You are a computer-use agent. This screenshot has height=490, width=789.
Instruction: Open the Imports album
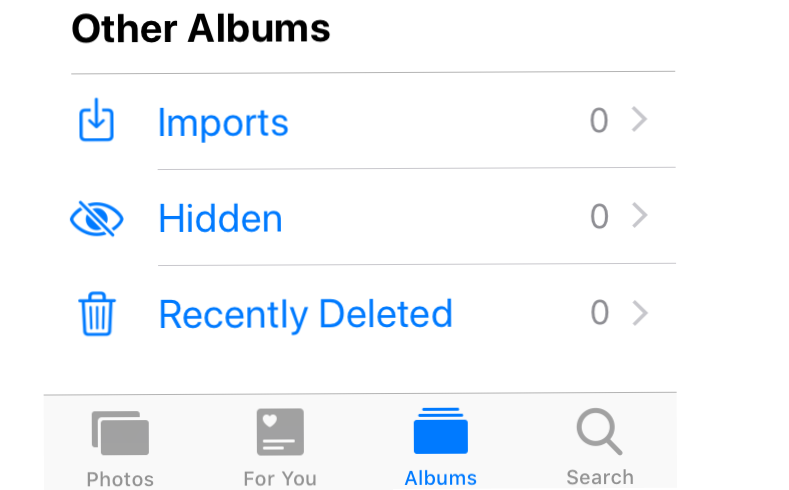pos(223,123)
